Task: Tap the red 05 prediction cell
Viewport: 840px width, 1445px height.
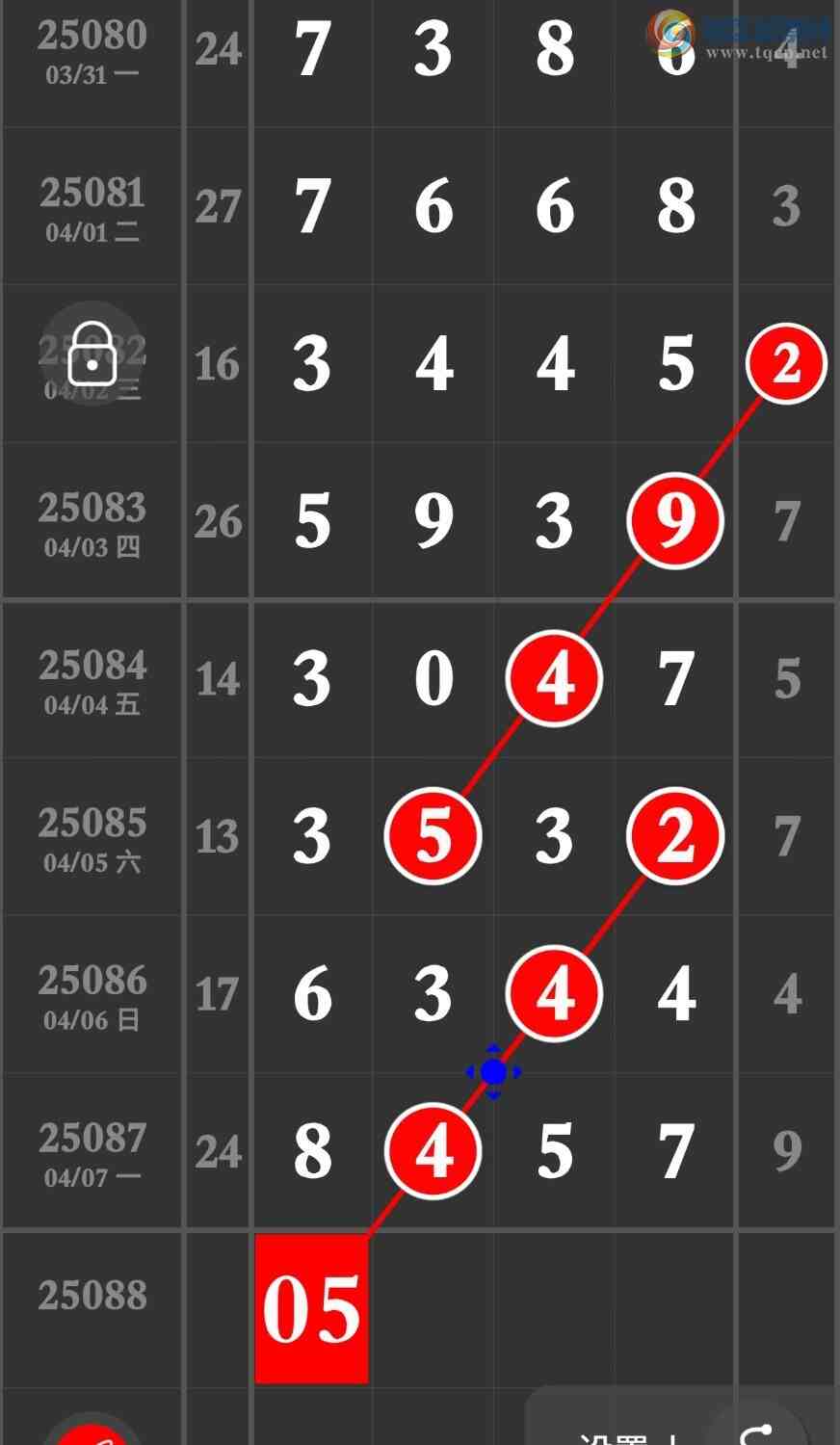Action: [x=311, y=1309]
